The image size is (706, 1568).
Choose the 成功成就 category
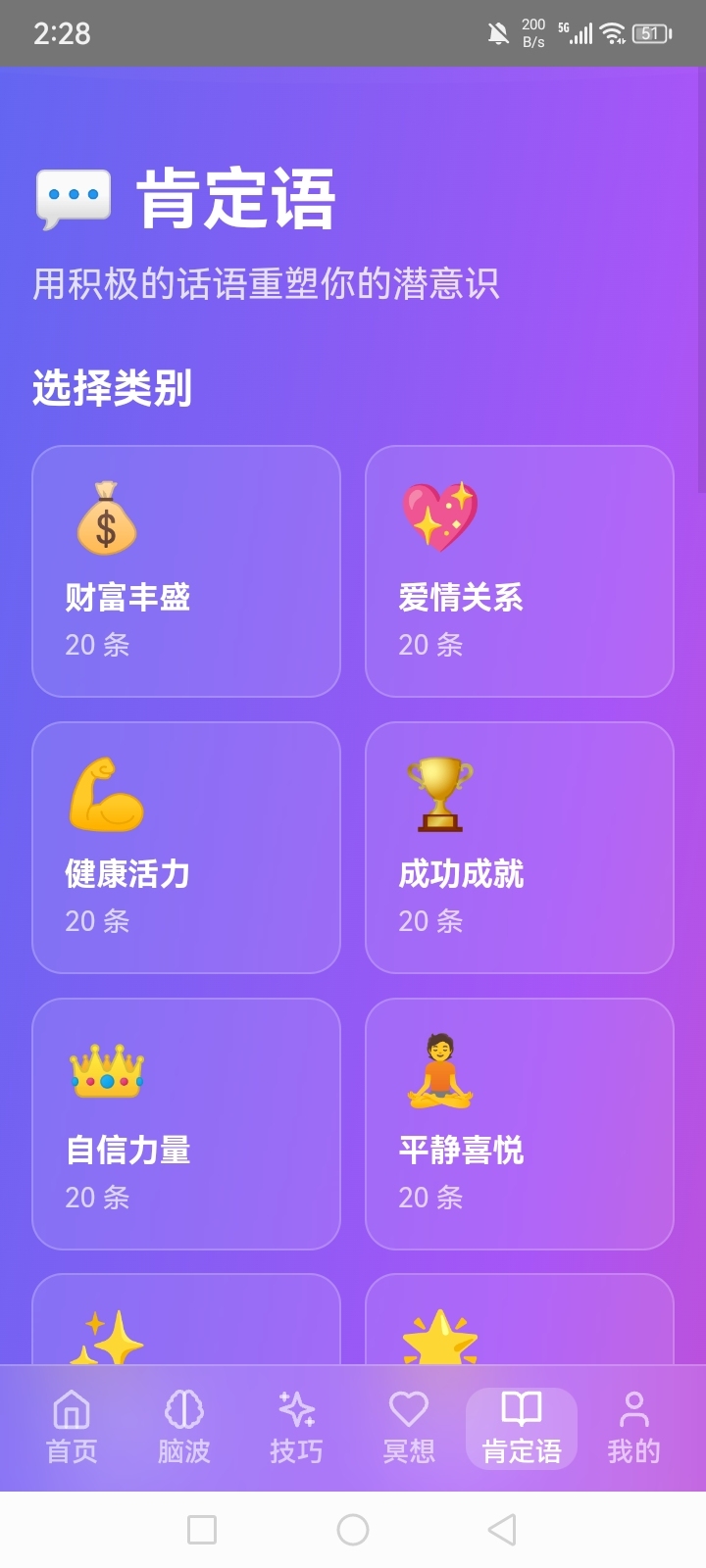[520, 848]
